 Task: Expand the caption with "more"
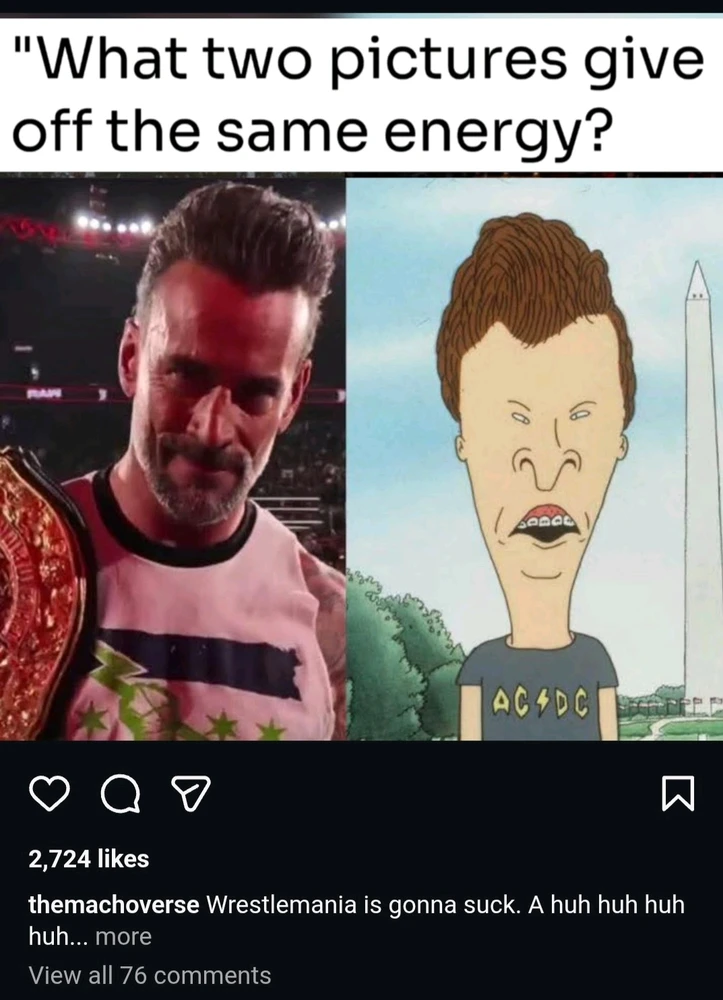click(x=123, y=937)
